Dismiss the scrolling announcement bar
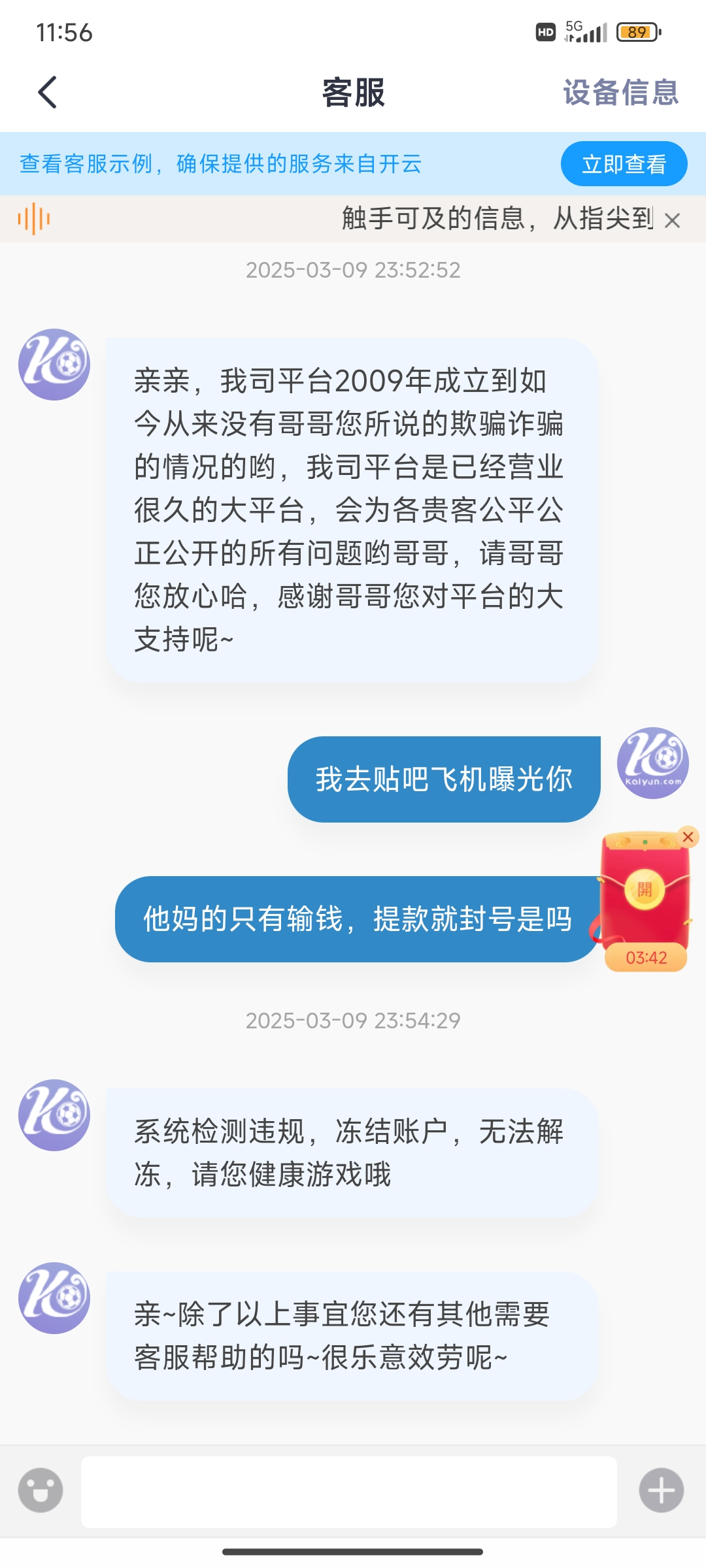This screenshot has height=1568, width=706. coord(672,221)
